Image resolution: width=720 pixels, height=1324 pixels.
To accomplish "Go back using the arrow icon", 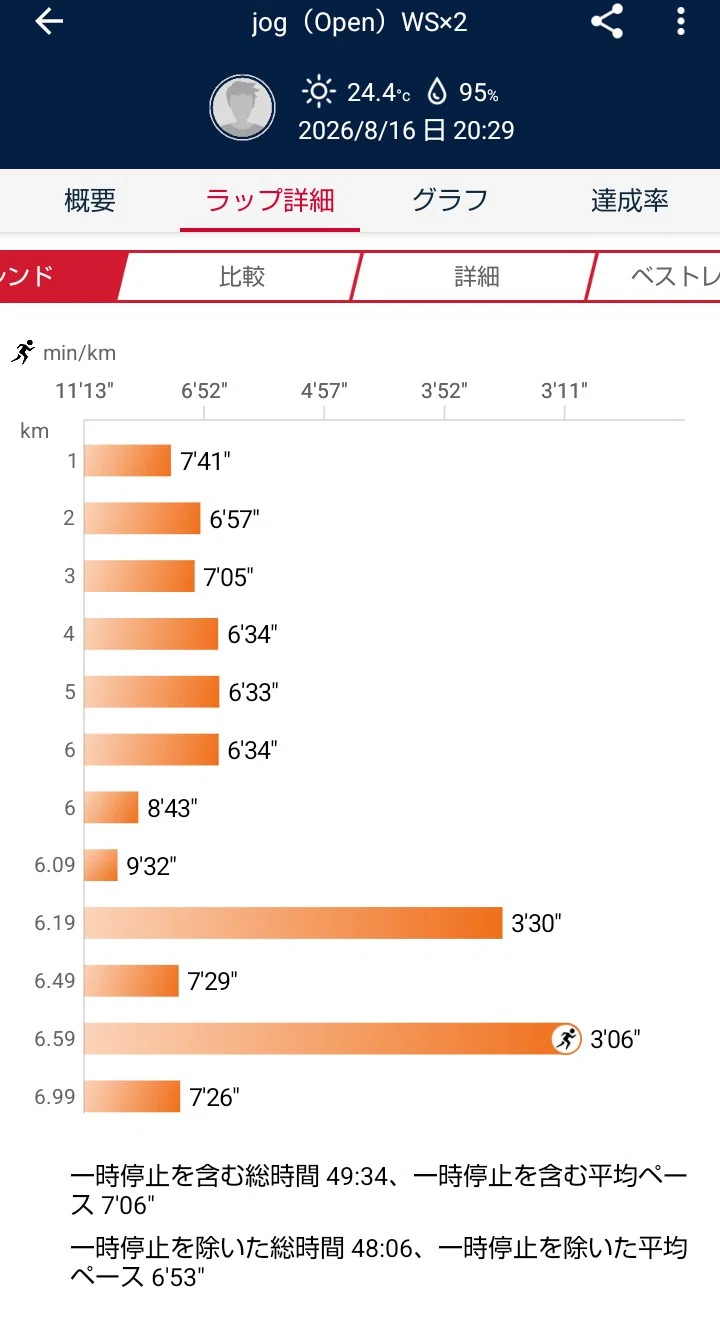I will pyautogui.click(x=48, y=22).
